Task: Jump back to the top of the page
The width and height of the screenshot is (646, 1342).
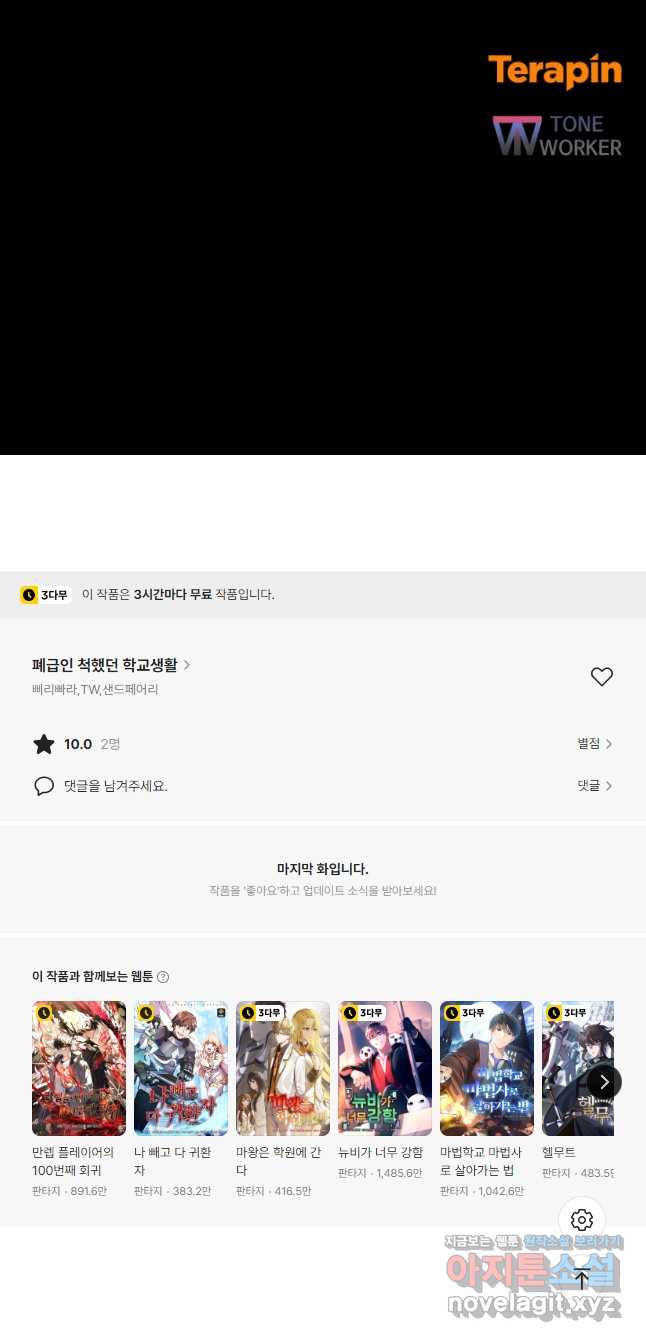Action: tap(582, 1278)
